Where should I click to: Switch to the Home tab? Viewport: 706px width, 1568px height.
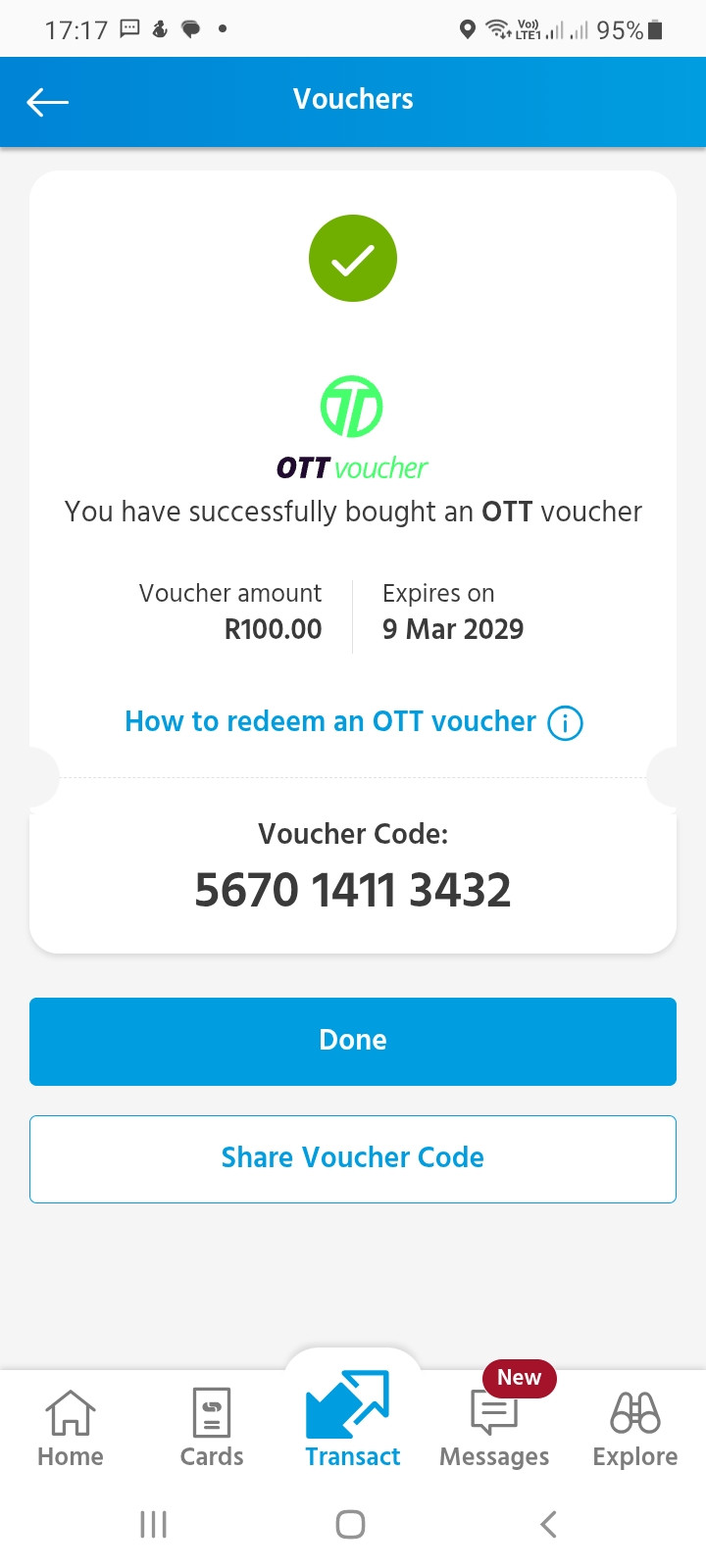71,1429
